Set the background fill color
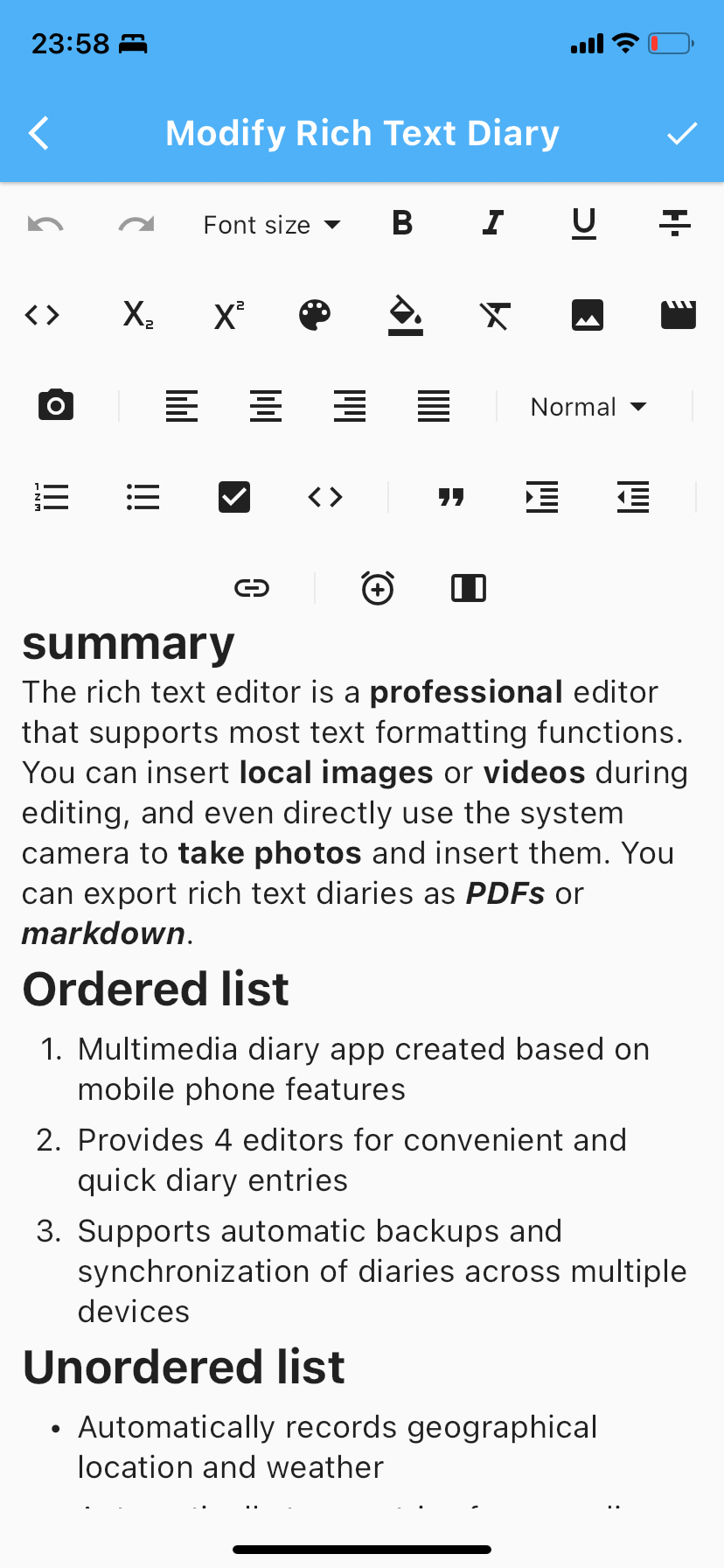 pos(406,315)
